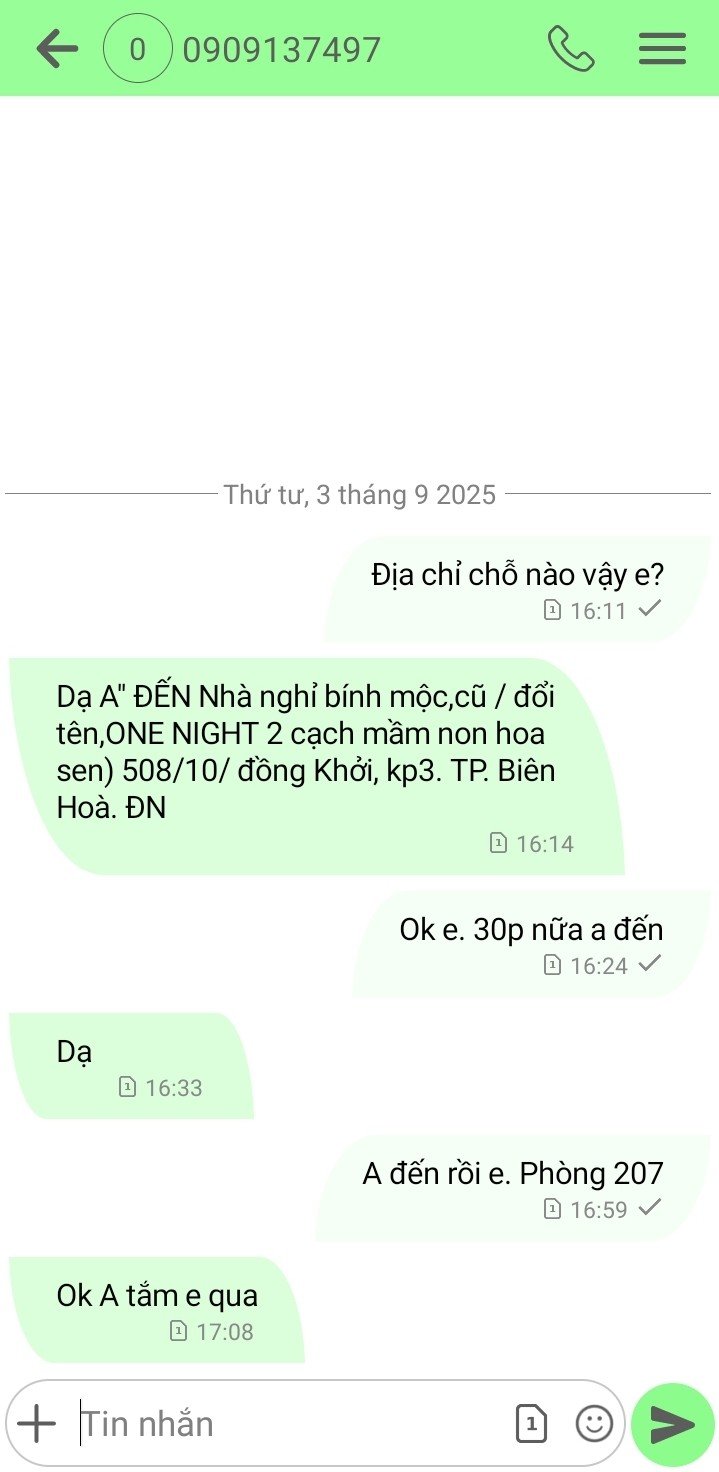The image size is (719, 1472).
Task: Send the message with green arrow button
Action: pyautogui.click(x=673, y=1424)
